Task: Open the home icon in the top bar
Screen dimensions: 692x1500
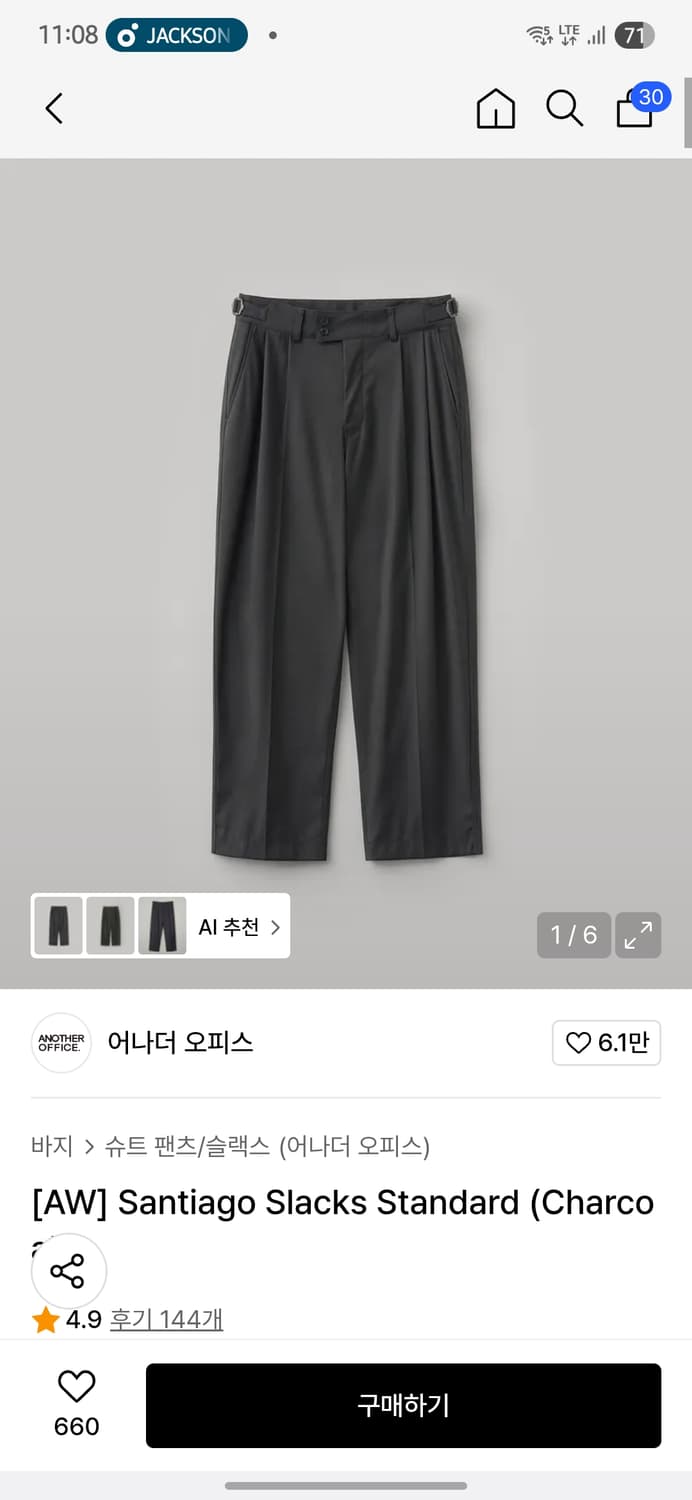Action: [495, 108]
